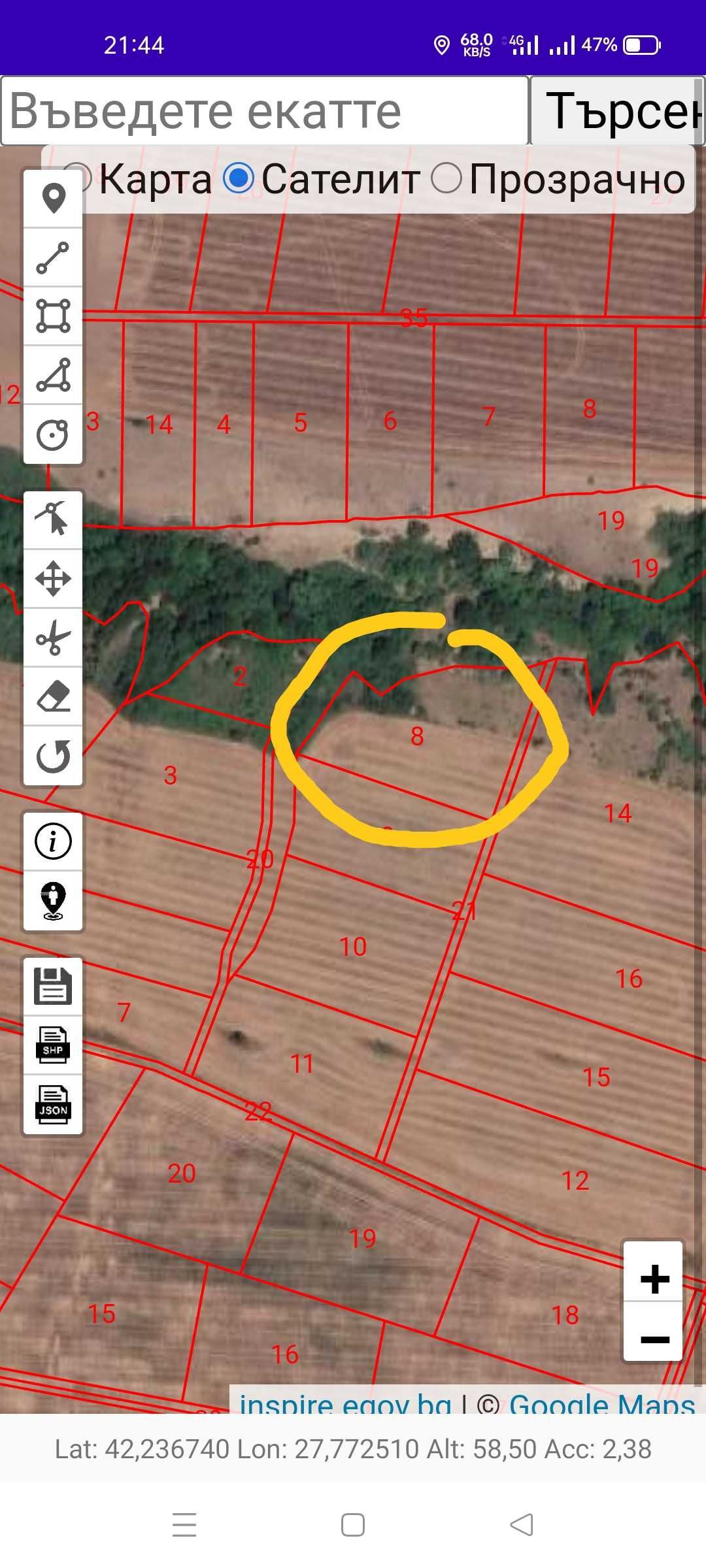This screenshot has width=706, height=1568.
Task: Export drawing as SHP file
Action: (x=53, y=1045)
